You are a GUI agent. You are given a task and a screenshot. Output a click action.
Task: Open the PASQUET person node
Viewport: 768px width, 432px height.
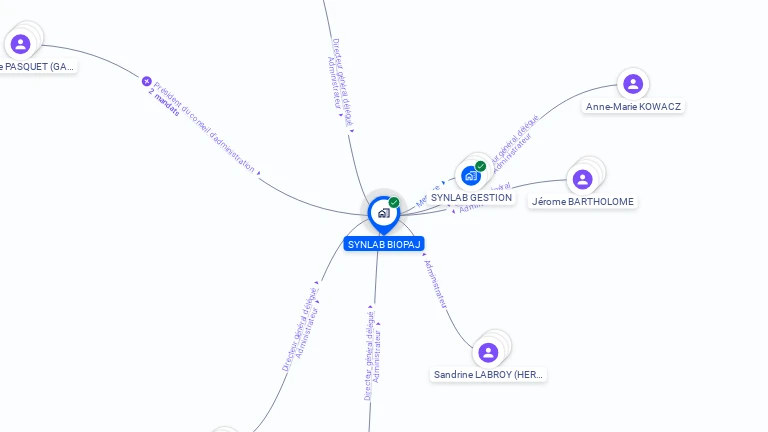pyautogui.click(x=20, y=44)
